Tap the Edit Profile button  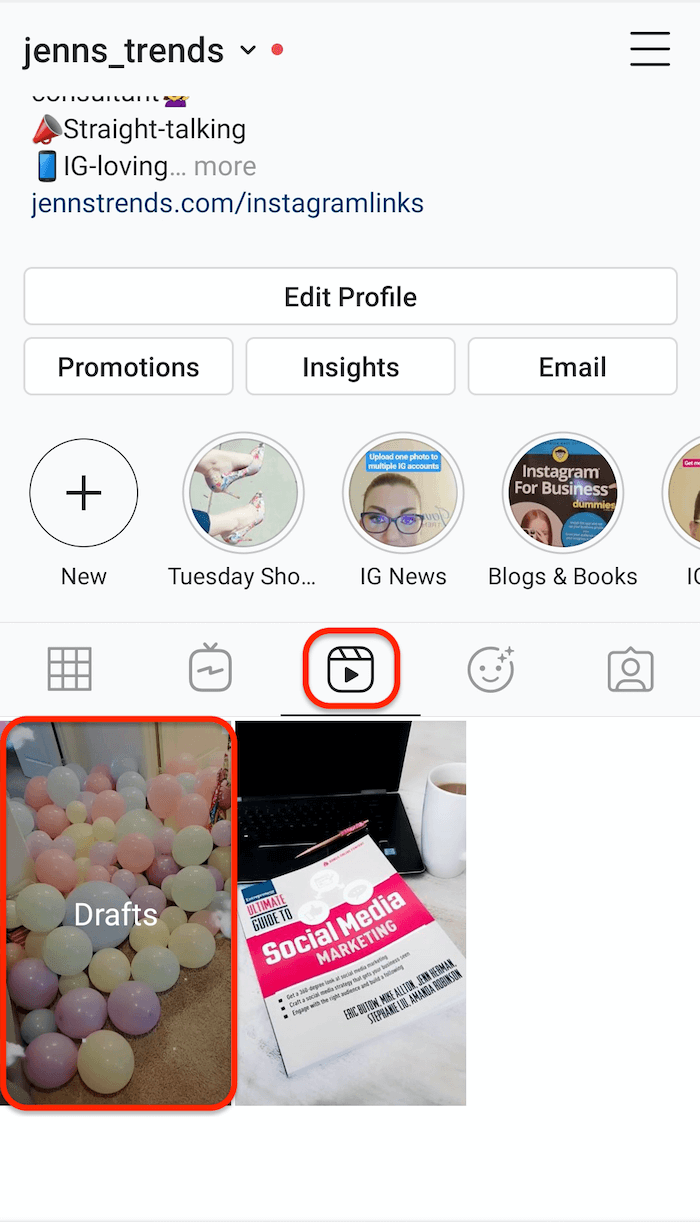(x=350, y=297)
